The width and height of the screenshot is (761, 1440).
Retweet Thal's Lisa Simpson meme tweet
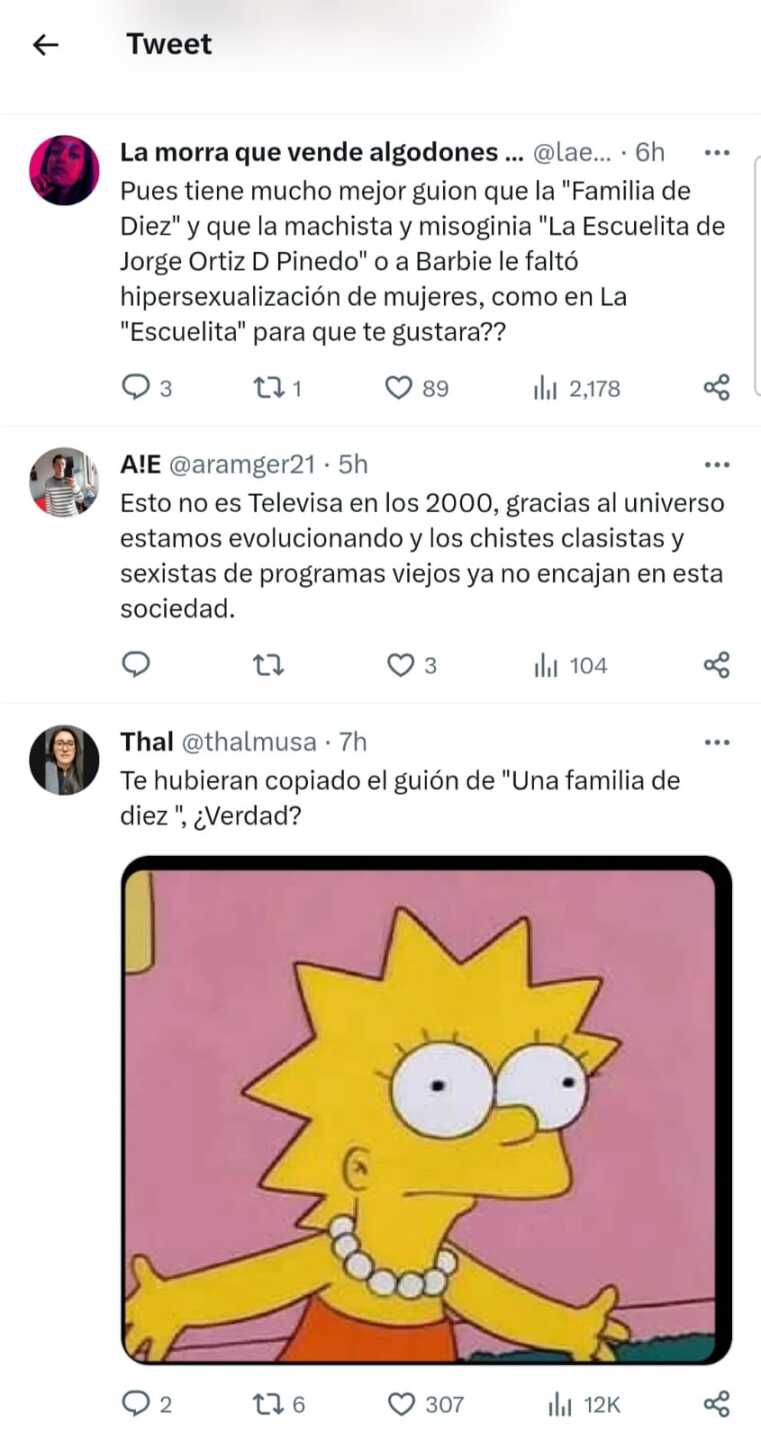[267, 1404]
